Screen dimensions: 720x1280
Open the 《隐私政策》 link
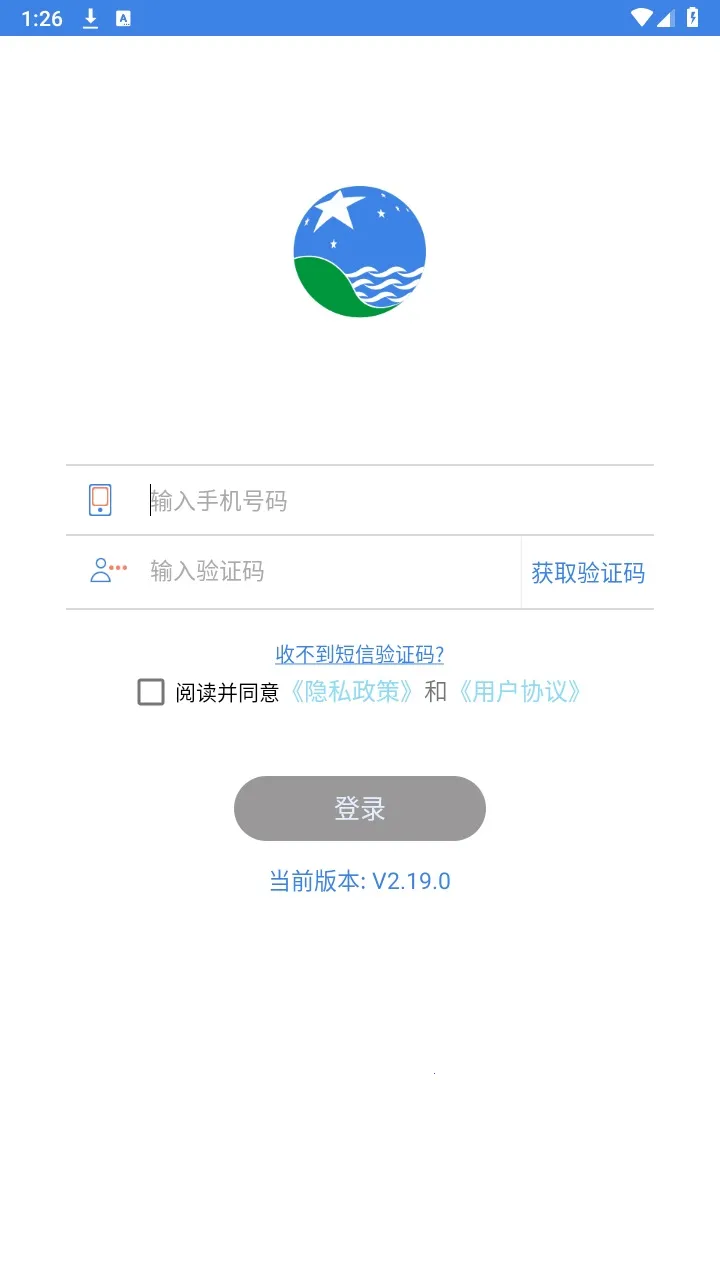click(x=351, y=692)
